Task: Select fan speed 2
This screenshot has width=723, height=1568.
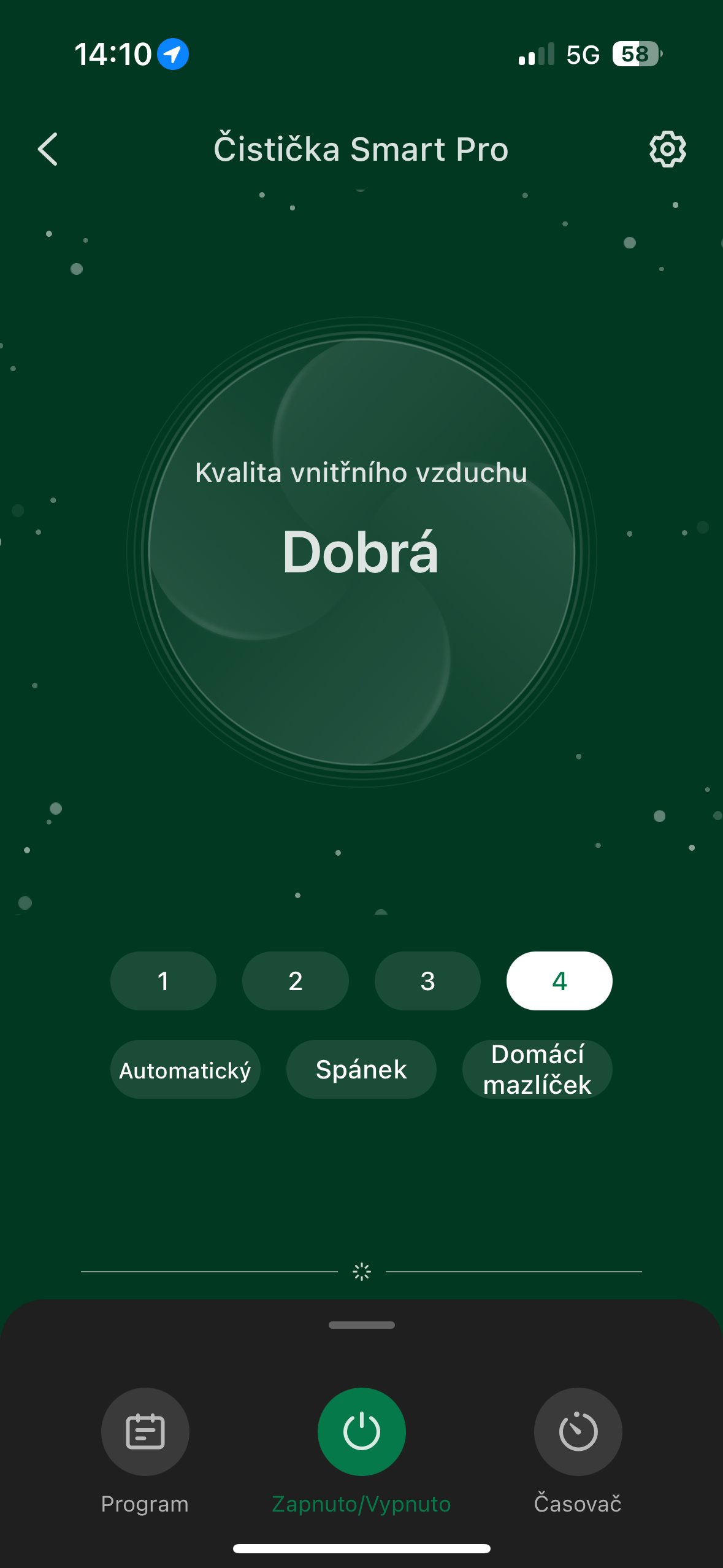Action: pos(295,981)
